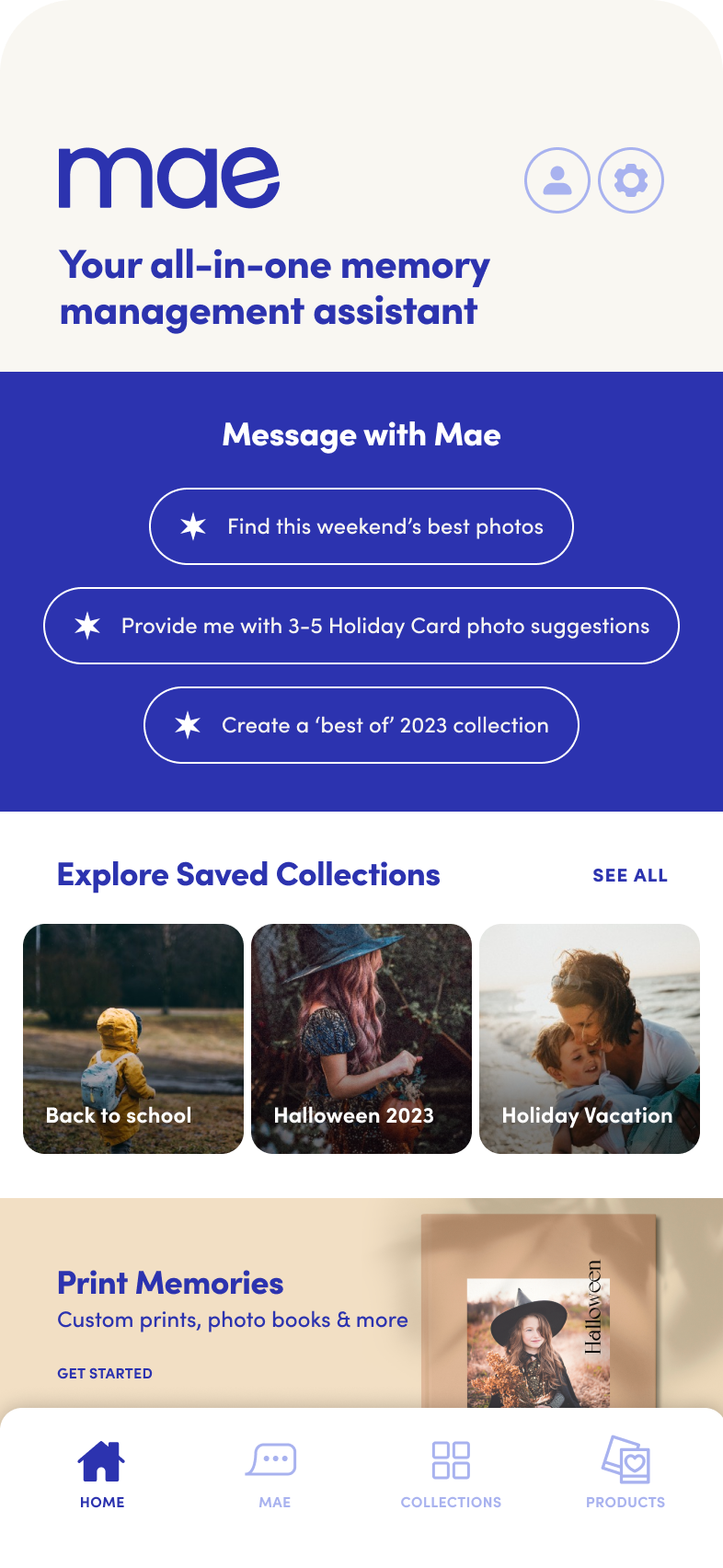See all saved collections
The width and height of the screenshot is (723, 1568).
coord(630,875)
